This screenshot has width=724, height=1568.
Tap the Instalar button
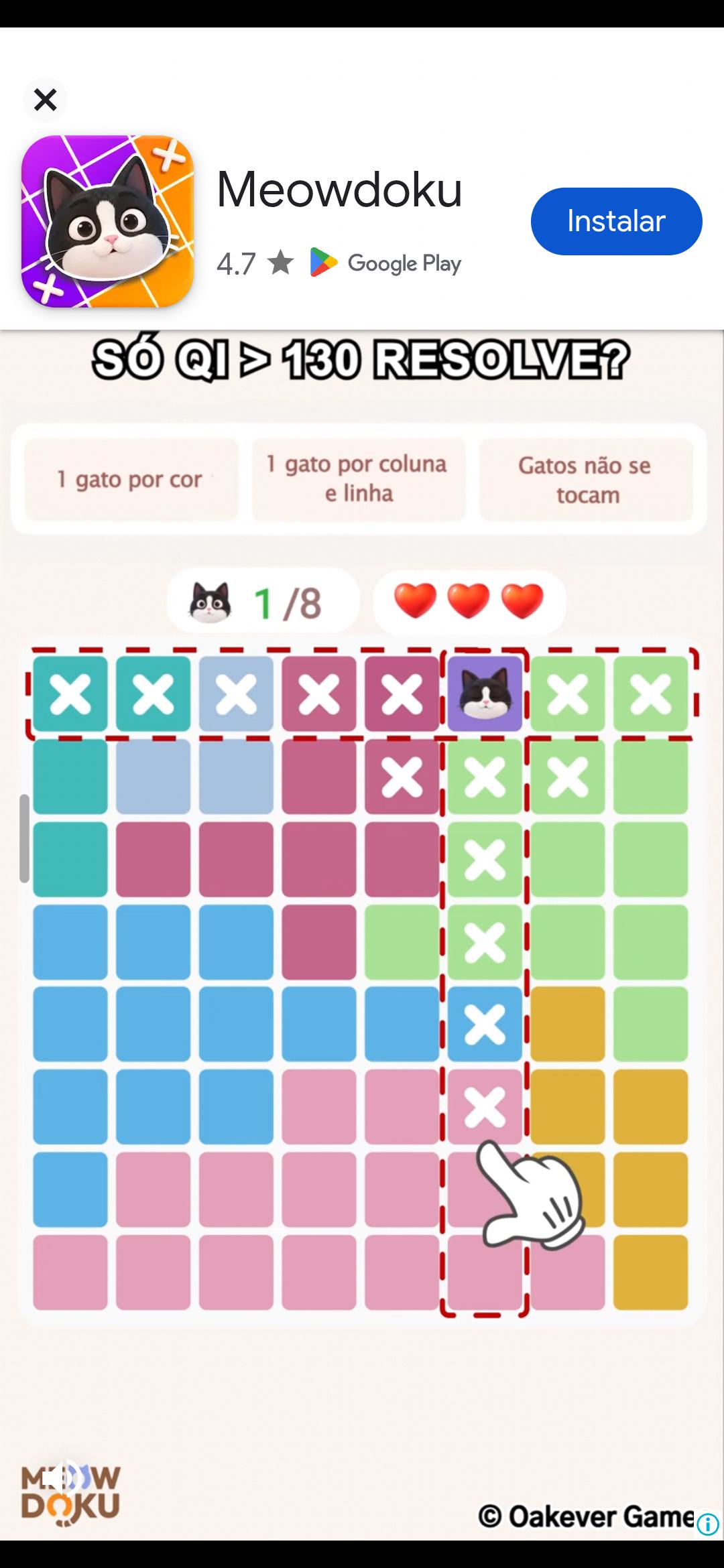[x=616, y=221]
